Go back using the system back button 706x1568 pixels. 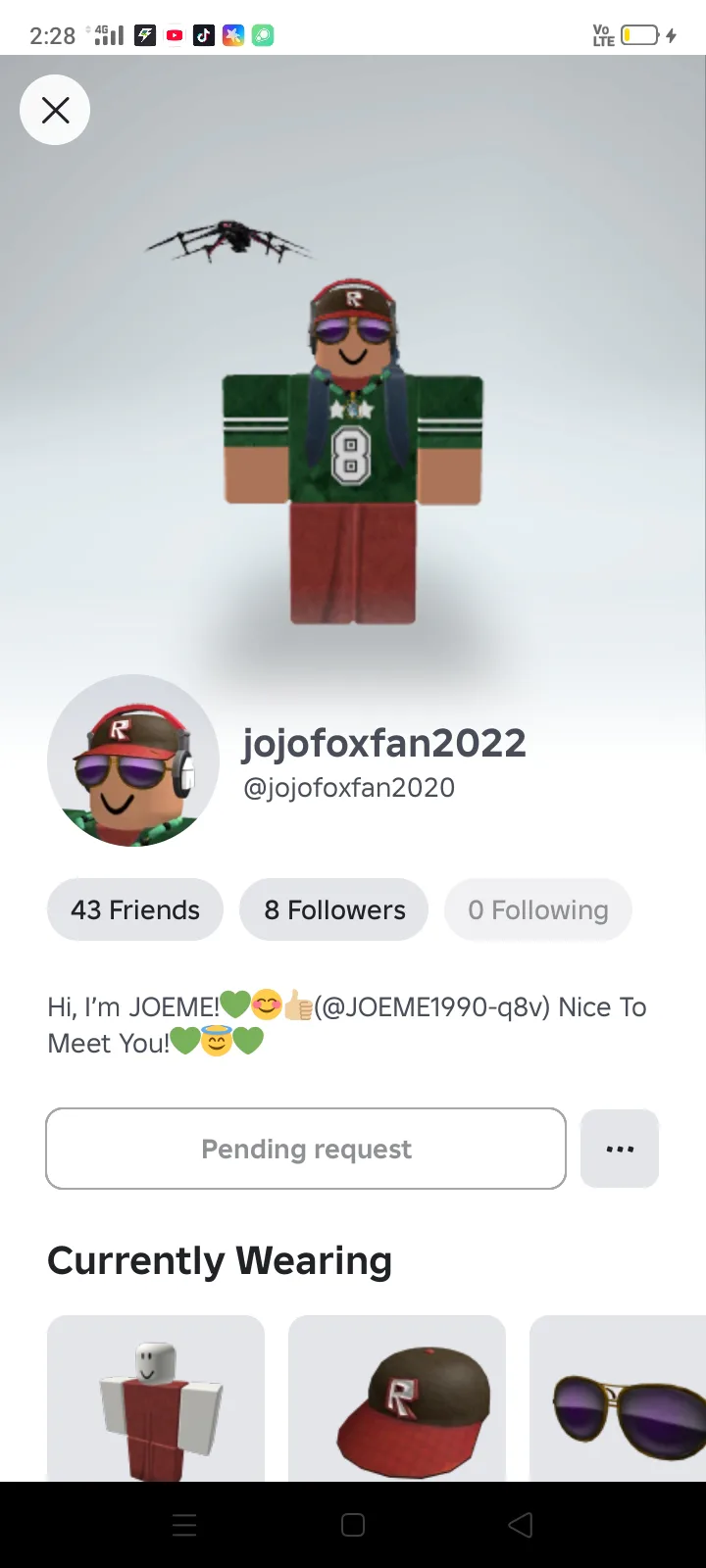tap(521, 1525)
